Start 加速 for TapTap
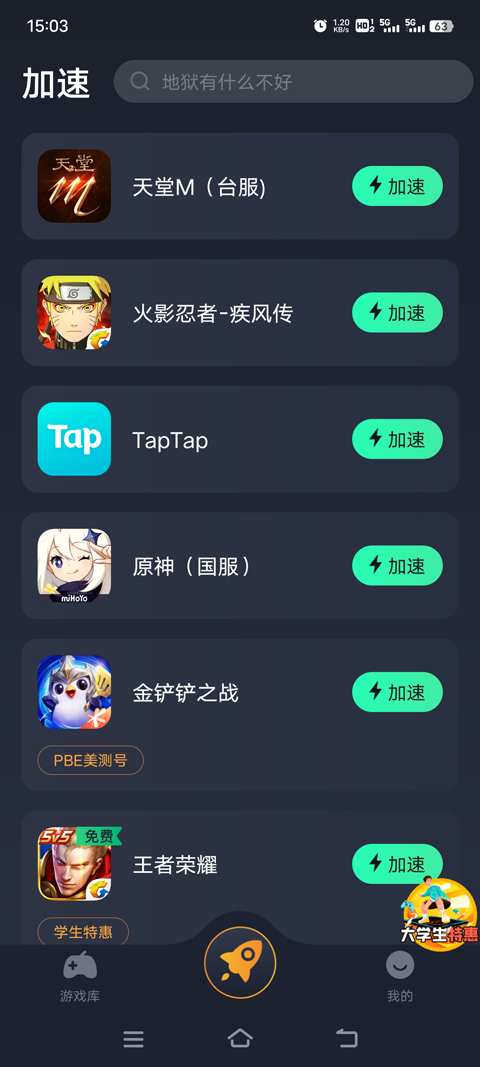This screenshot has height=1067, width=480. (397, 439)
